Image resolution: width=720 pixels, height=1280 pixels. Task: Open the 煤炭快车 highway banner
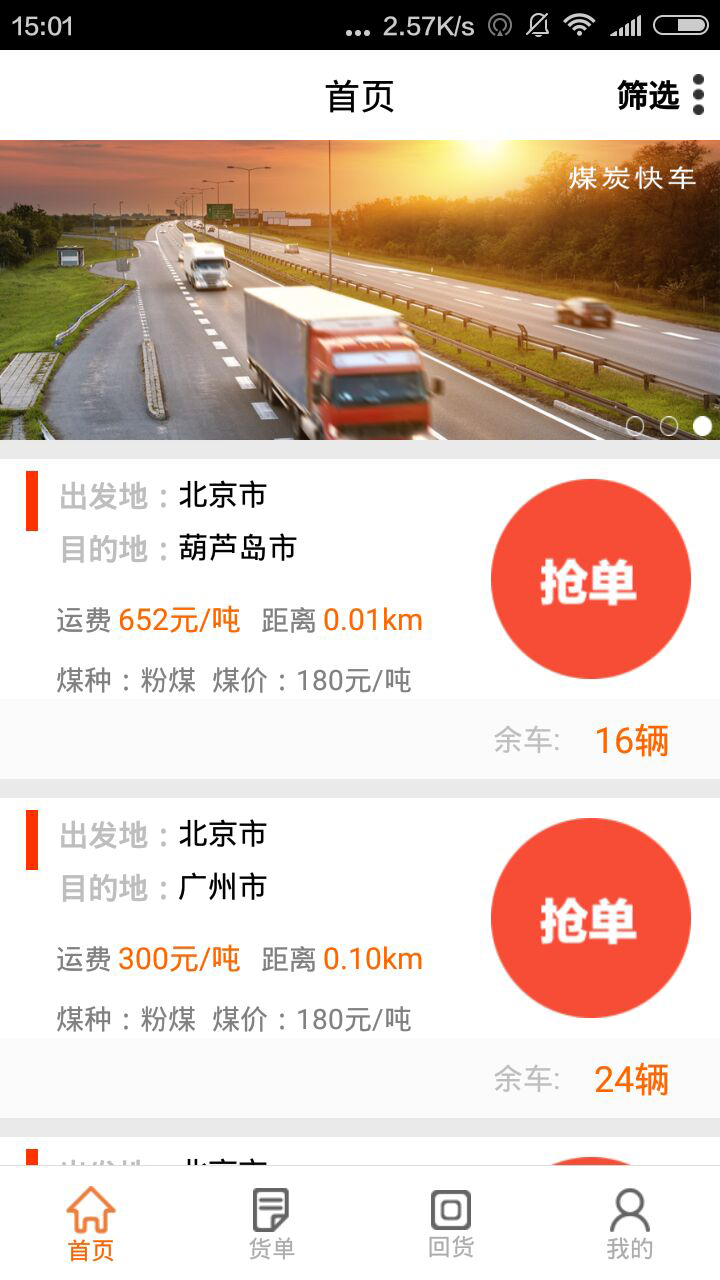(x=360, y=290)
